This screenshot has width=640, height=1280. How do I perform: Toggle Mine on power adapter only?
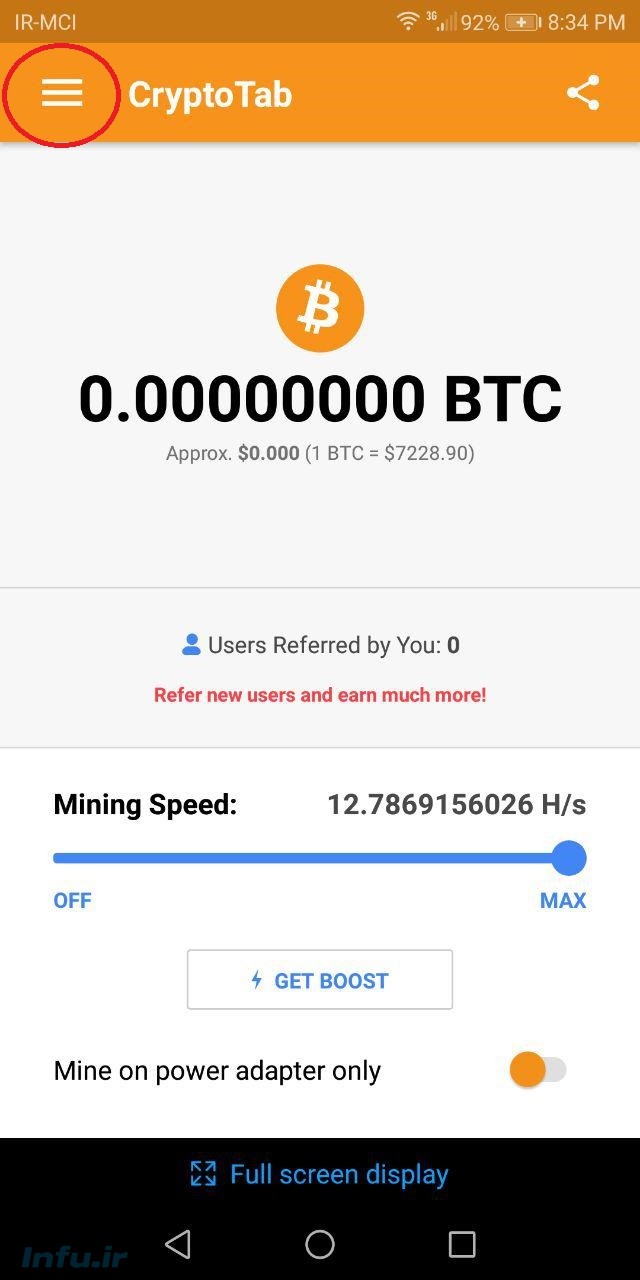pos(538,1070)
